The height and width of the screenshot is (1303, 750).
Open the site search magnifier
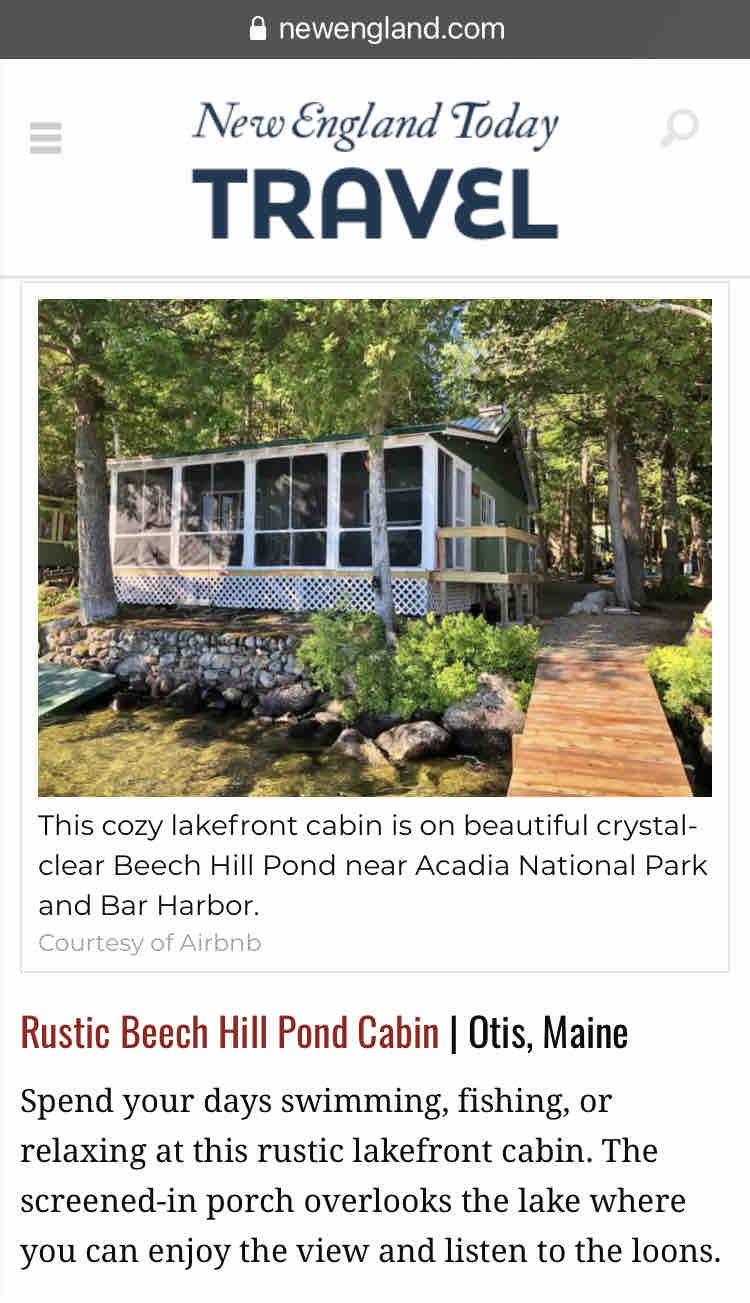[x=679, y=129]
